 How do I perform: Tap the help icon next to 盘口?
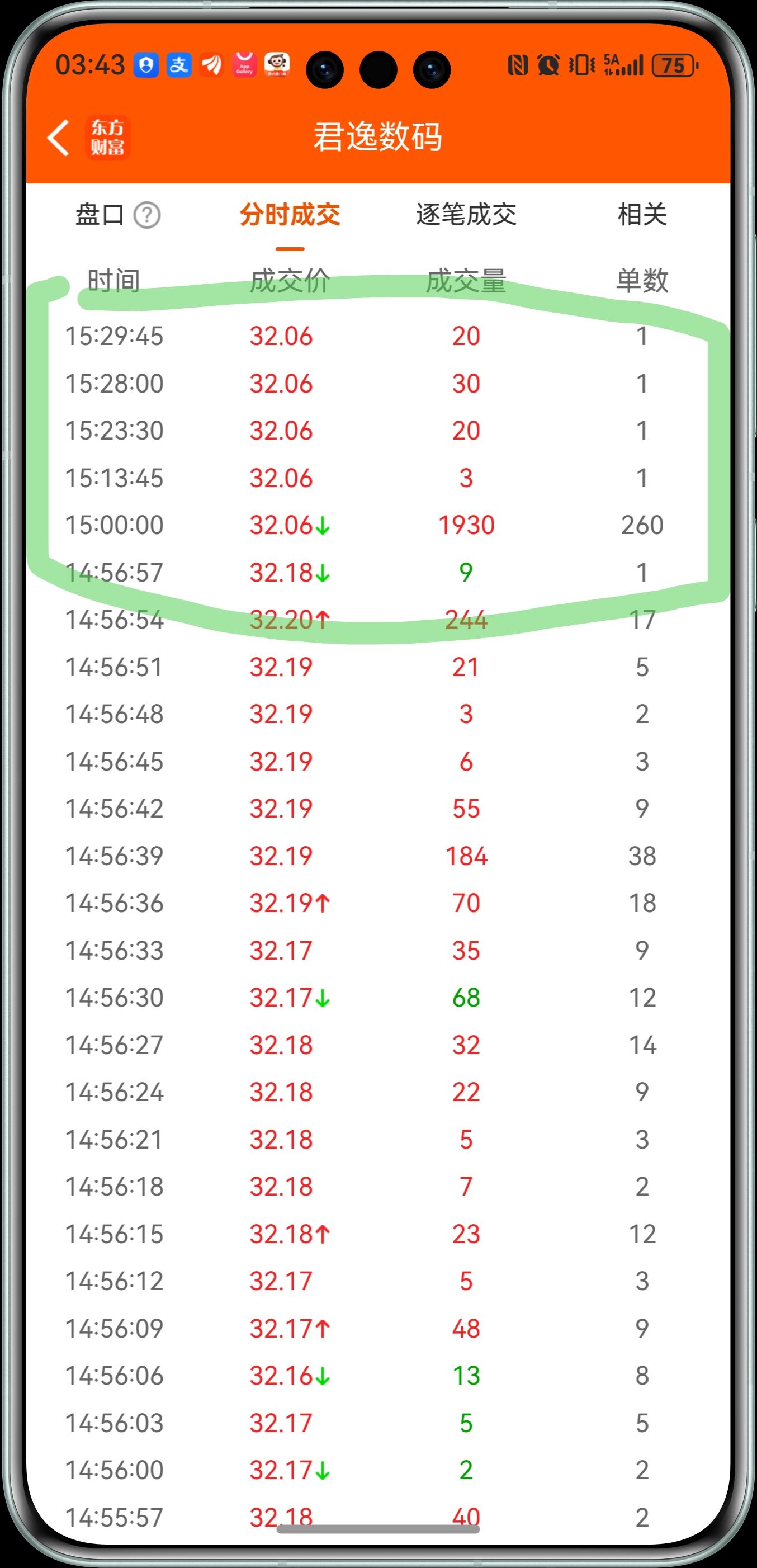[x=147, y=215]
